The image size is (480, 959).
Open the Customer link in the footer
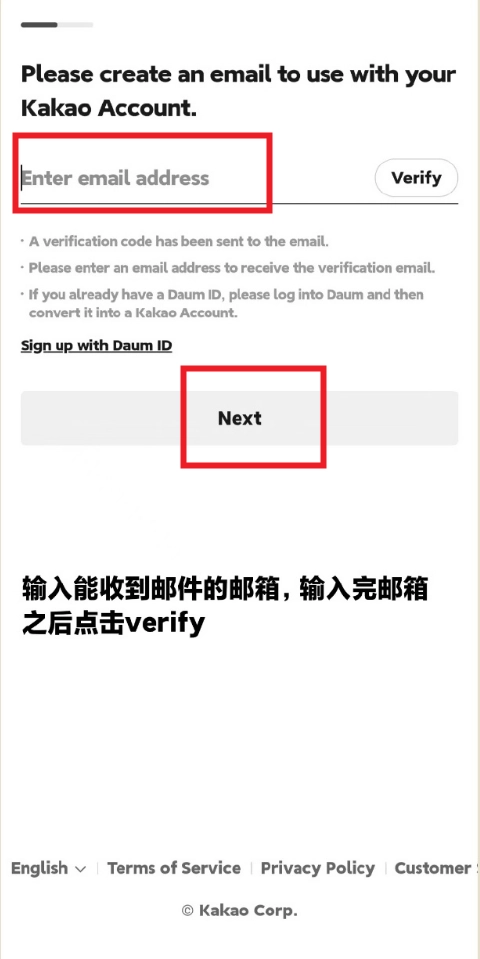click(435, 868)
